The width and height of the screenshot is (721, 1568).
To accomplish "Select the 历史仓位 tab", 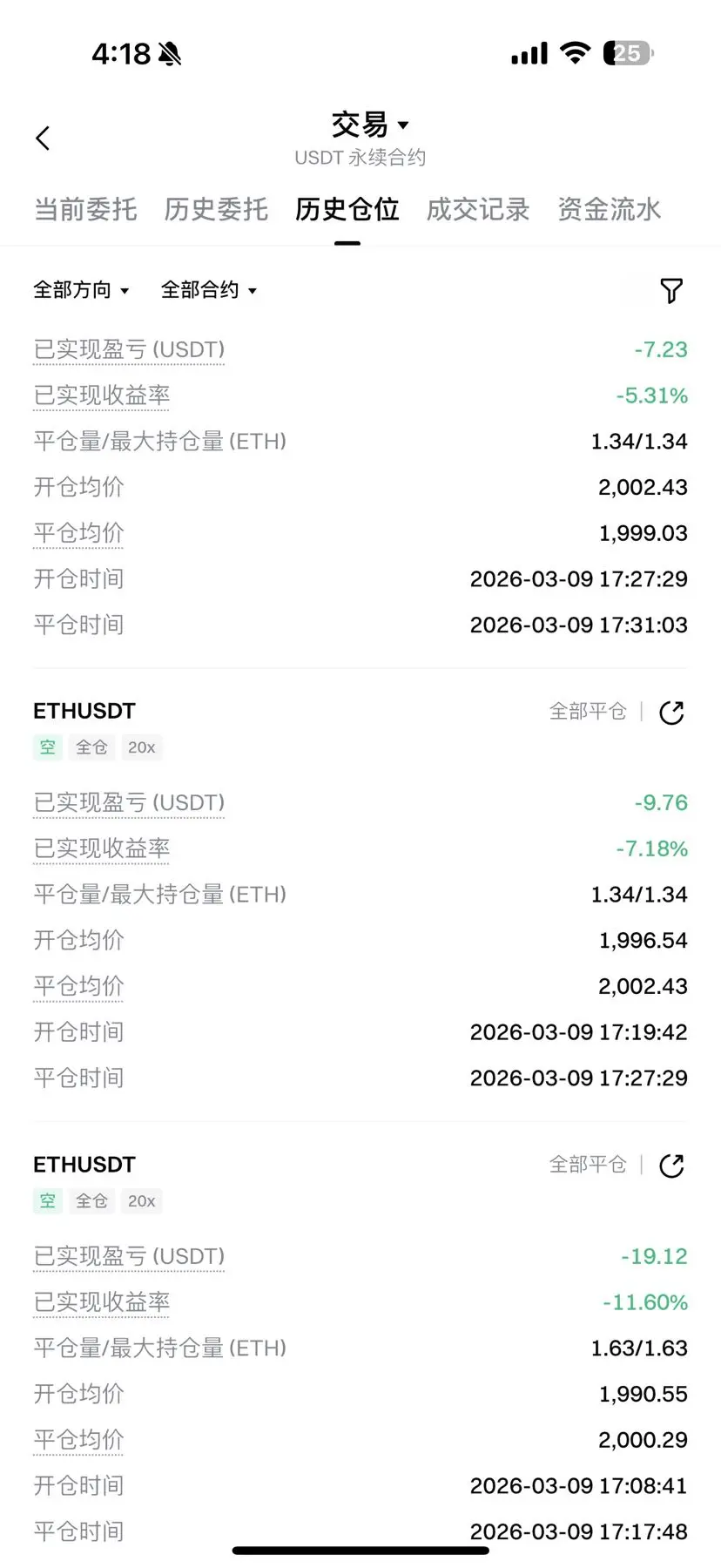I will point(347,209).
